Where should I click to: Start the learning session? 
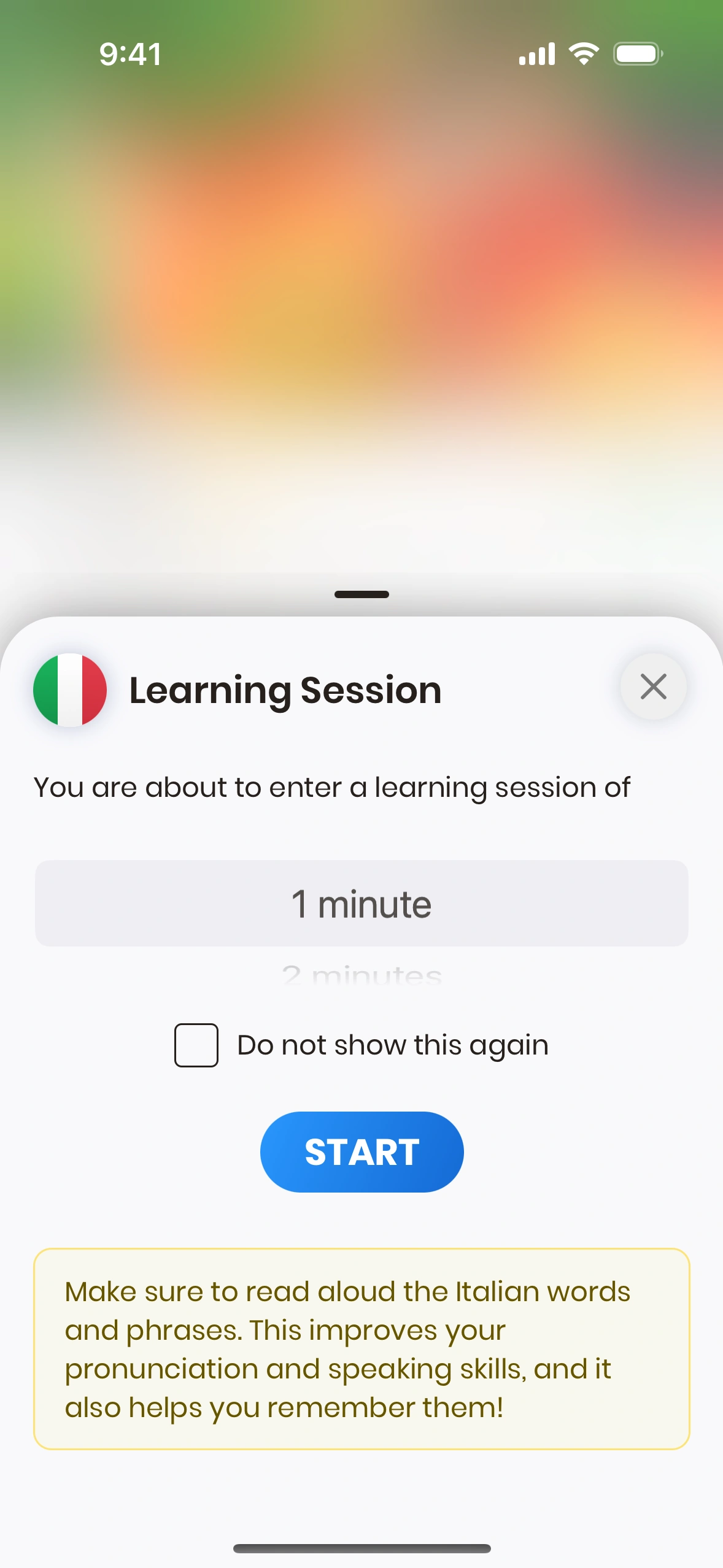pyautogui.click(x=361, y=1151)
